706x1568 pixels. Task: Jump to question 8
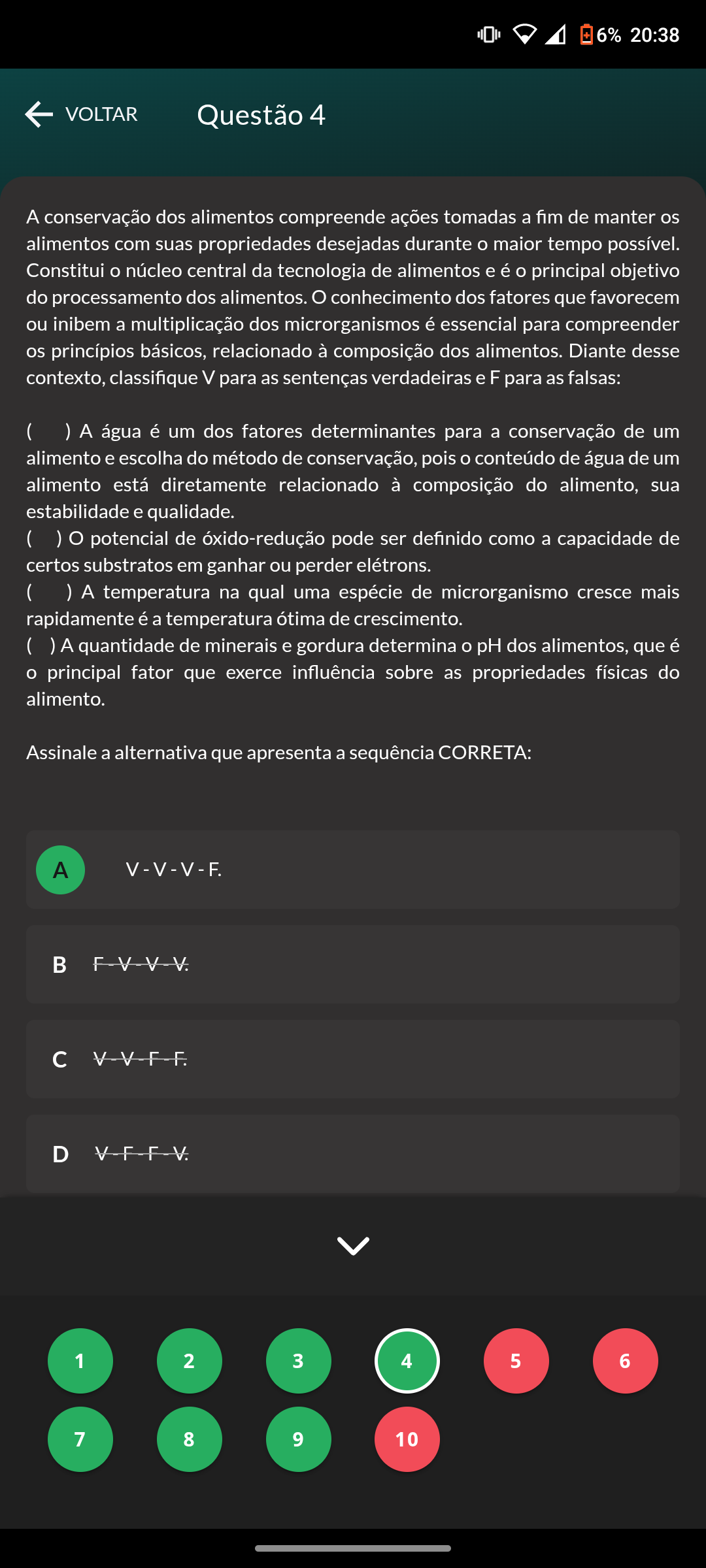[x=190, y=1439]
